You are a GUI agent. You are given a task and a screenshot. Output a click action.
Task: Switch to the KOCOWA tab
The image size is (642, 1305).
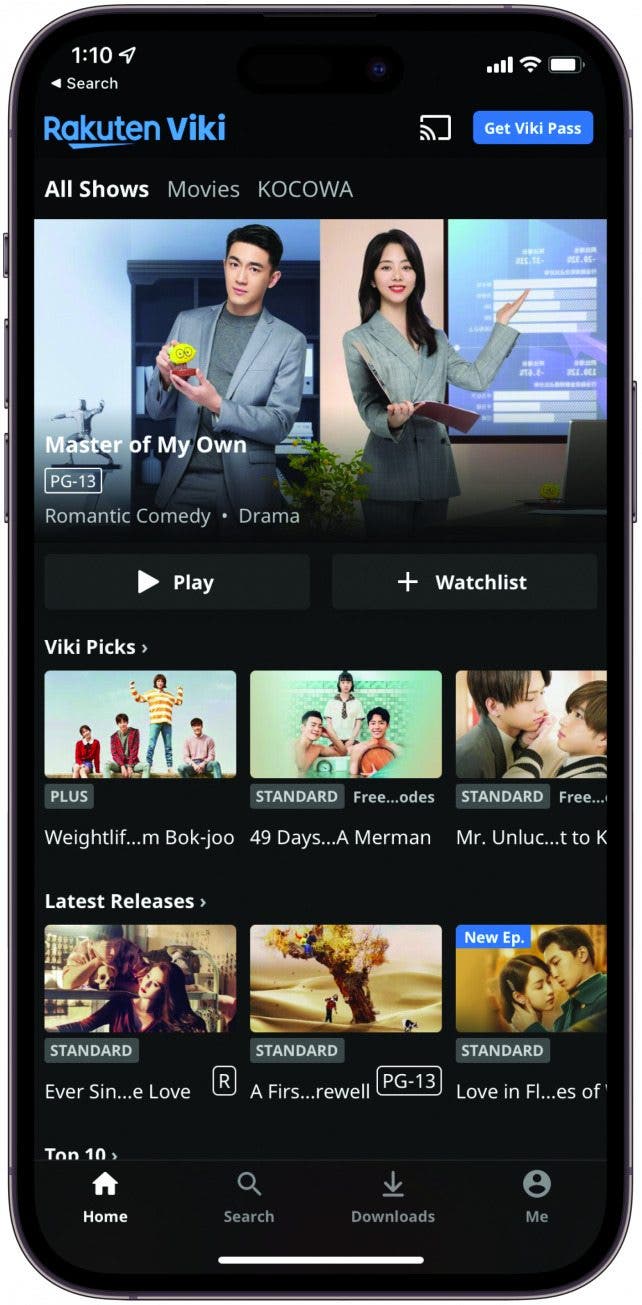(305, 189)
